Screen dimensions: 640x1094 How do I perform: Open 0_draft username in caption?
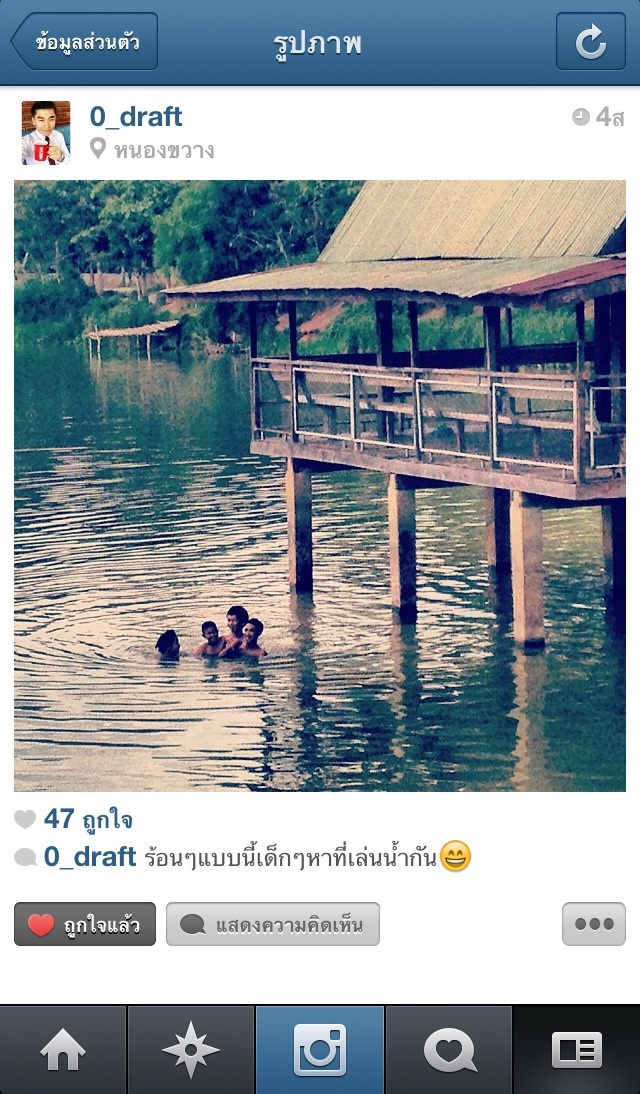(x=90, y=857)
